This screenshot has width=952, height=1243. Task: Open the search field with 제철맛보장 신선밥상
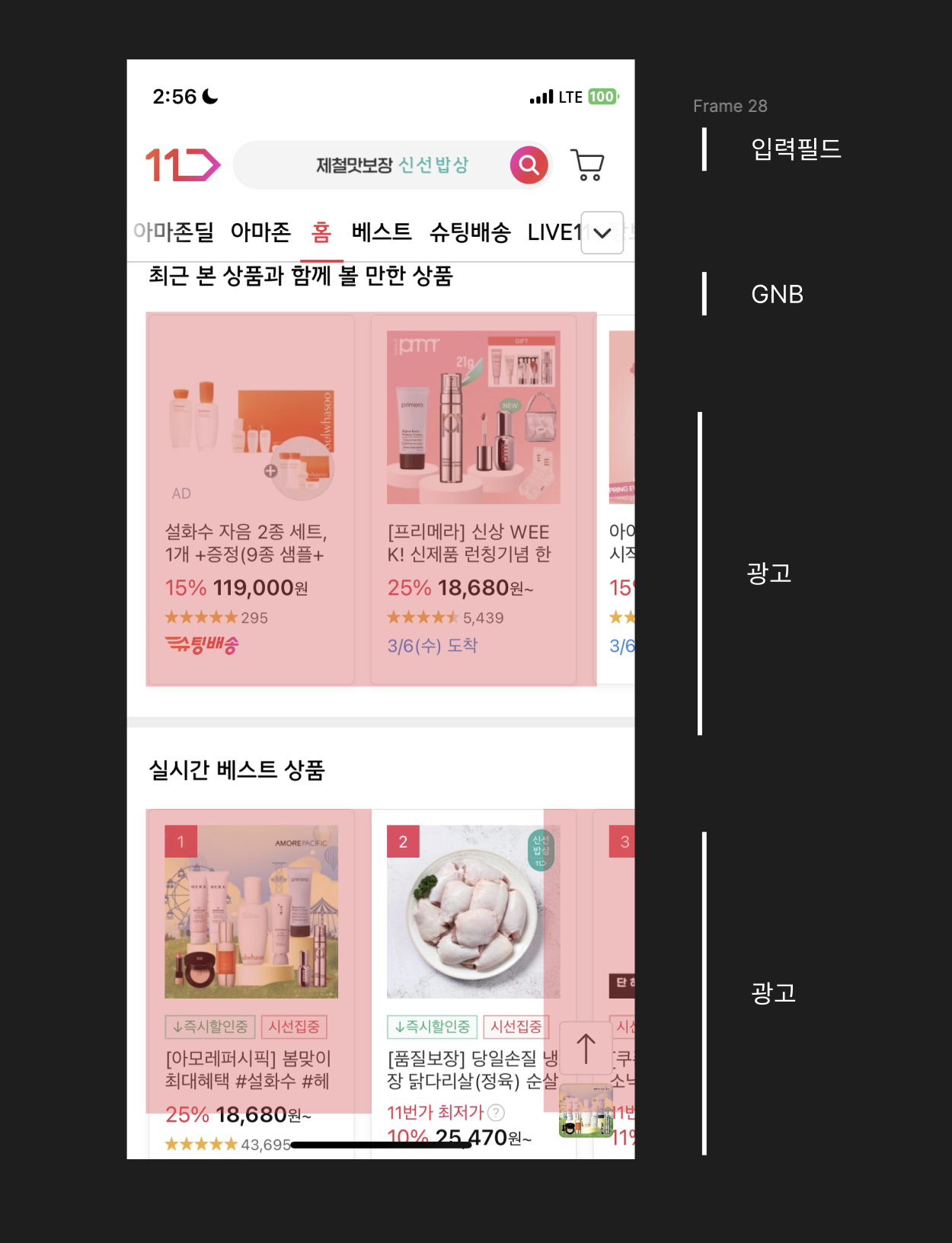(x=381, y=165)
